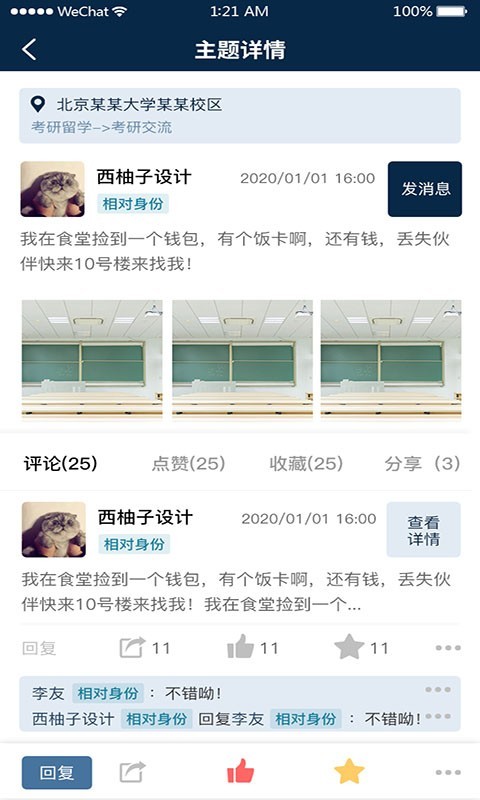480x800 pixels.
Task: Share the comment via icon showing 11
Action: point(144,648)
